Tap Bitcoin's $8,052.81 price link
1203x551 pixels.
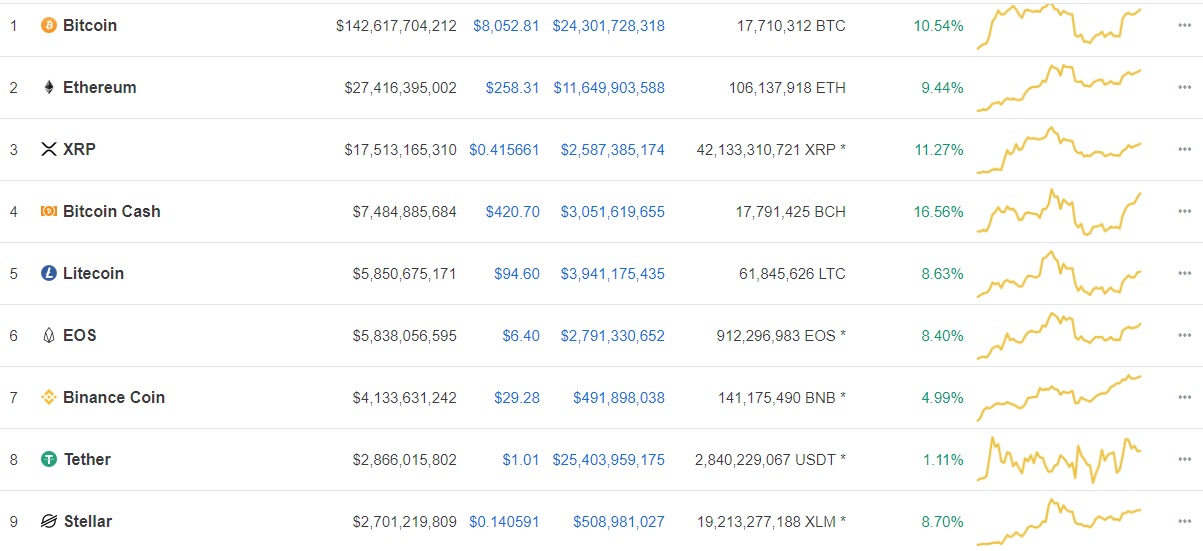(506, 25)
